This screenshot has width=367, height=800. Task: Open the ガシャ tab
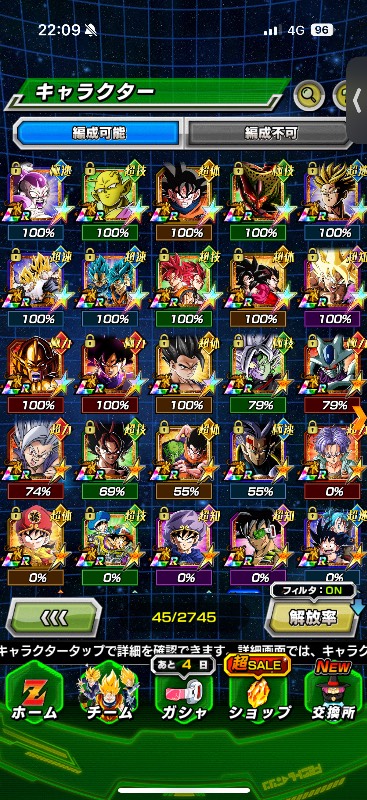184,698
